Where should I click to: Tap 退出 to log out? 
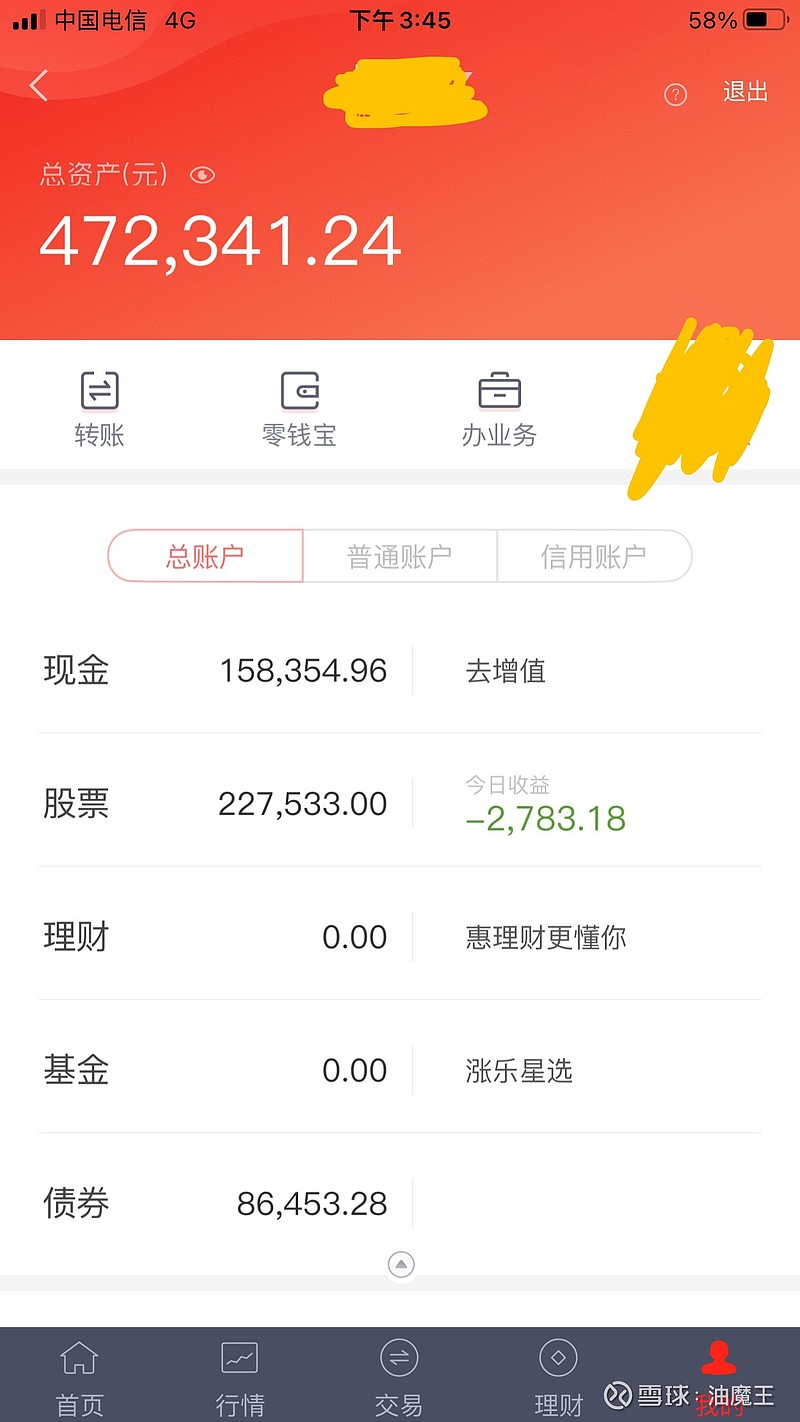tap(745, 92)
